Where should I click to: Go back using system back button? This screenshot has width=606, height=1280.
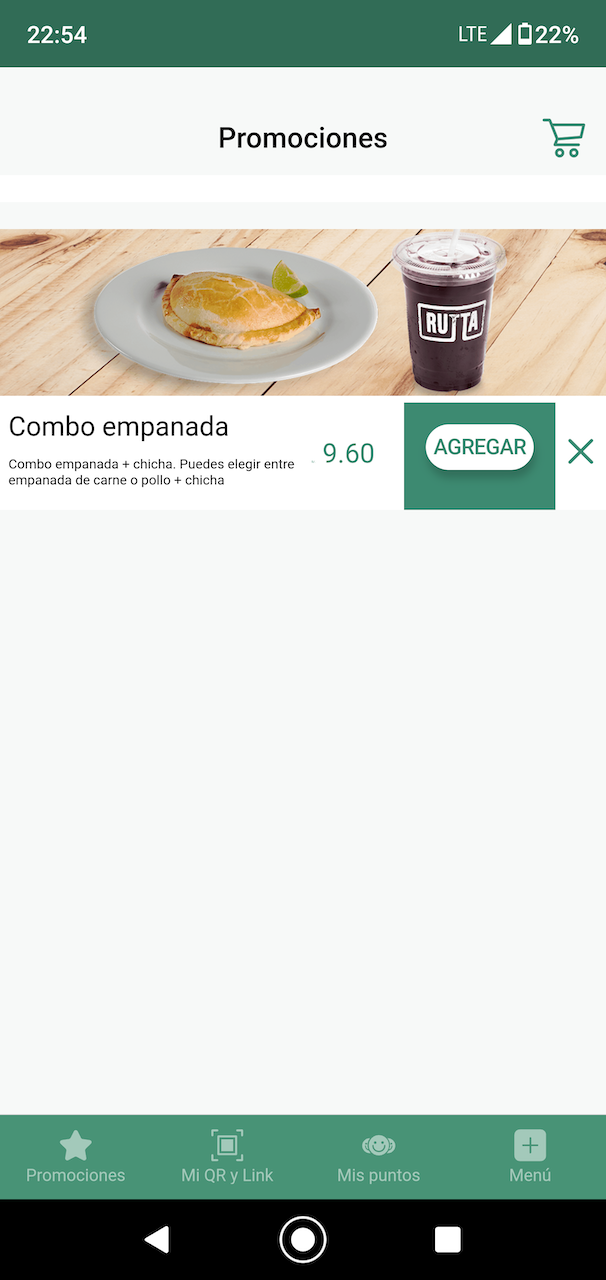(x=157, y=1240)
